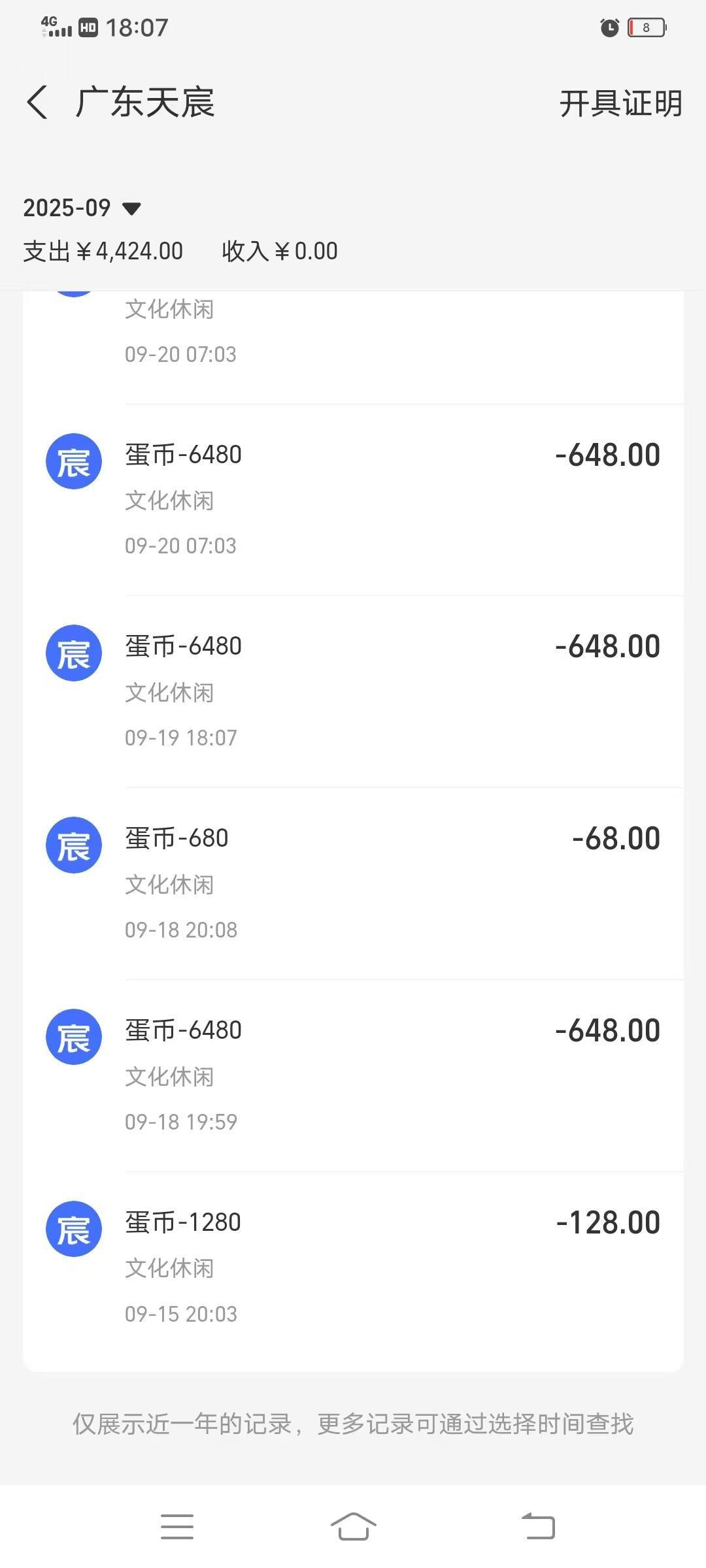The width and height of the screenshot is (706, 1568).
Task: Open the 蛋币-6480 transaction from 09-20 07:03
Action: 353,500
